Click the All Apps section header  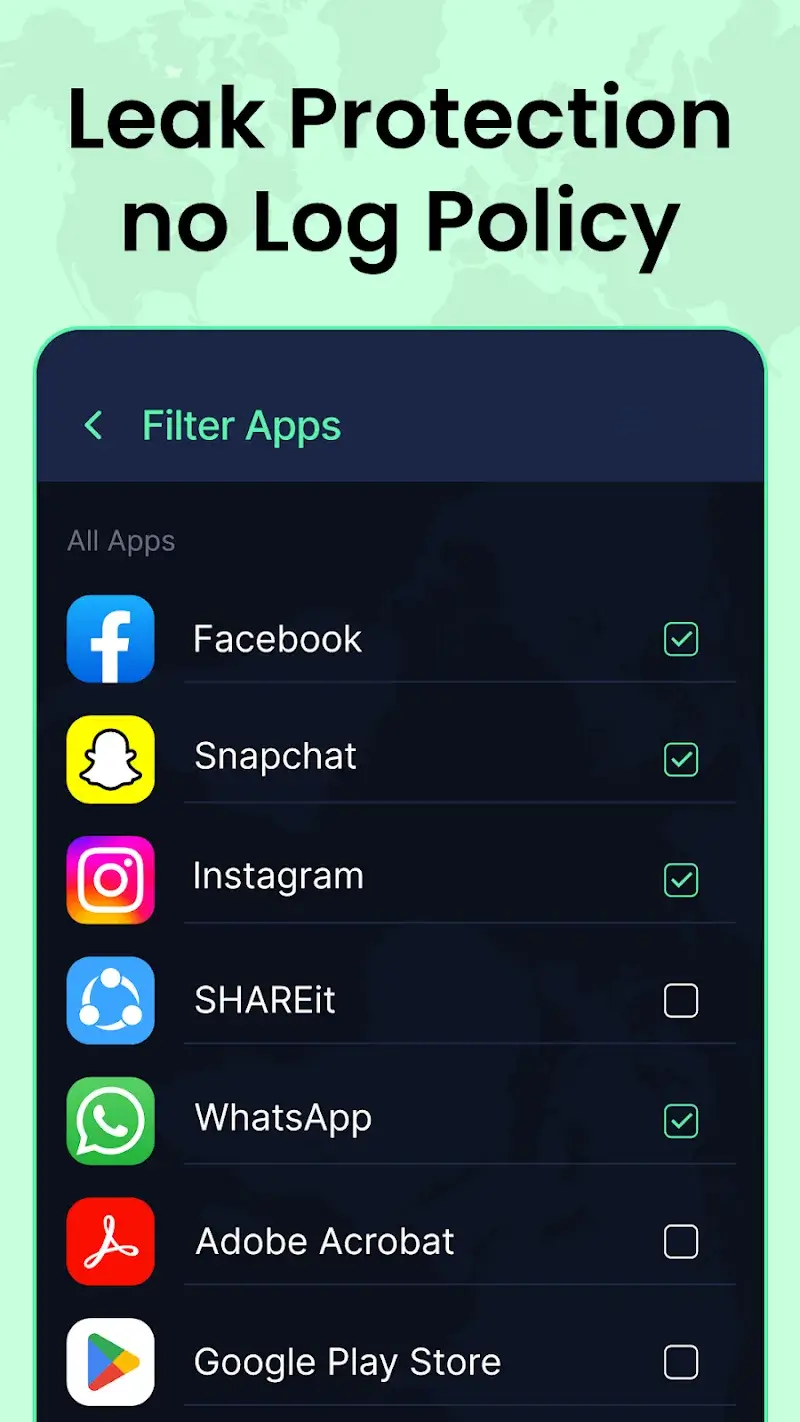(120, 541)
